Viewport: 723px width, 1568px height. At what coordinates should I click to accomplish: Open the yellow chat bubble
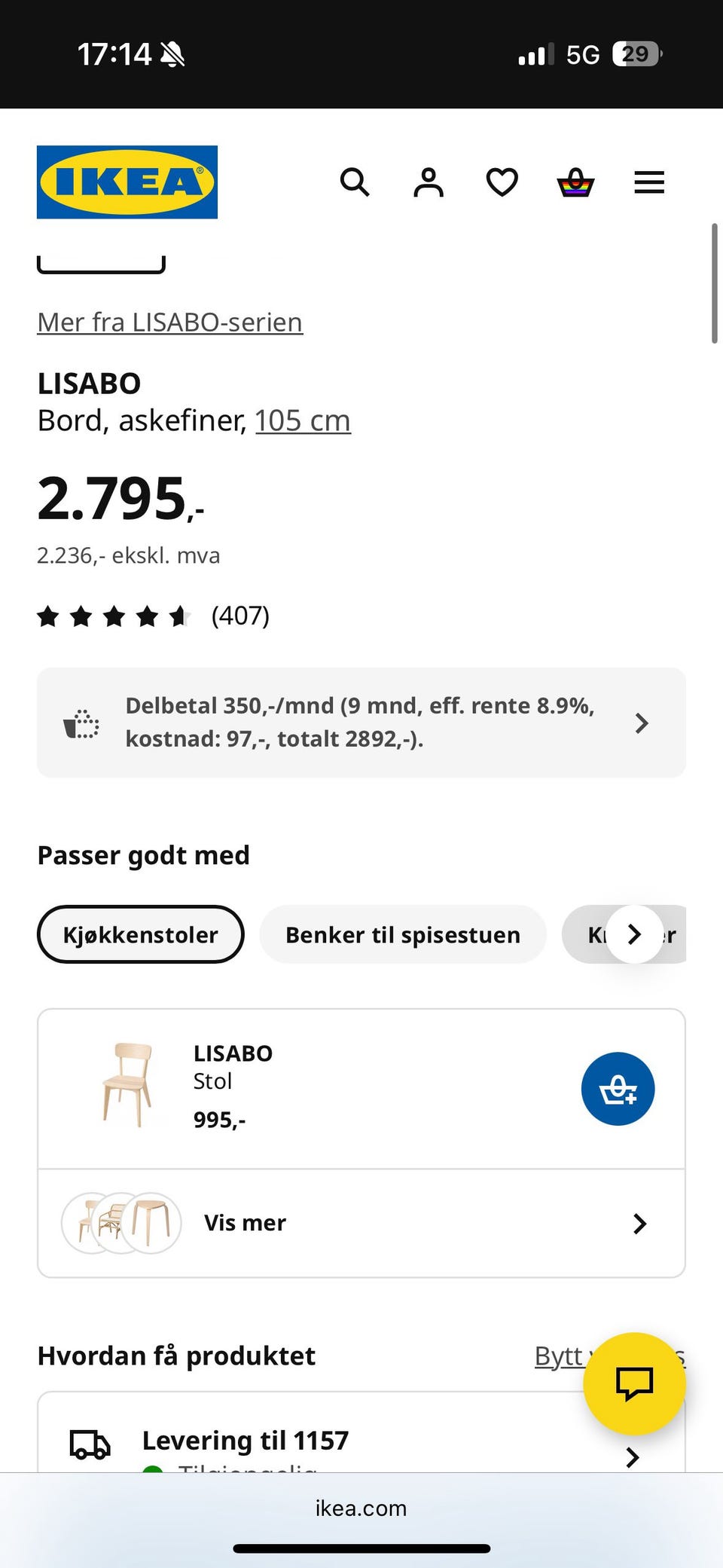click(x=633, y=1385)
